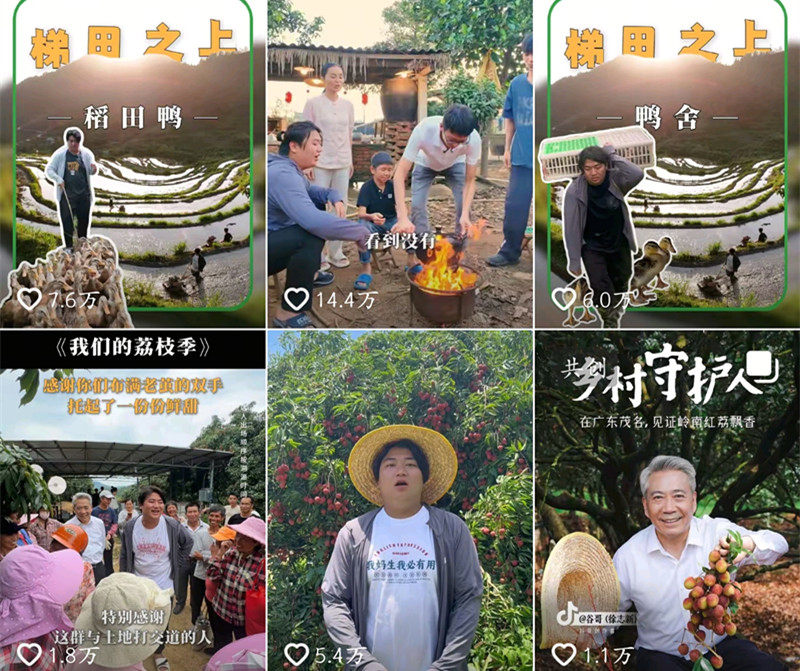Viewport: 800px width, 671px height.
Task: Open the straw hat lychee video with 5.4万 likes
Action: coord(400,500)
